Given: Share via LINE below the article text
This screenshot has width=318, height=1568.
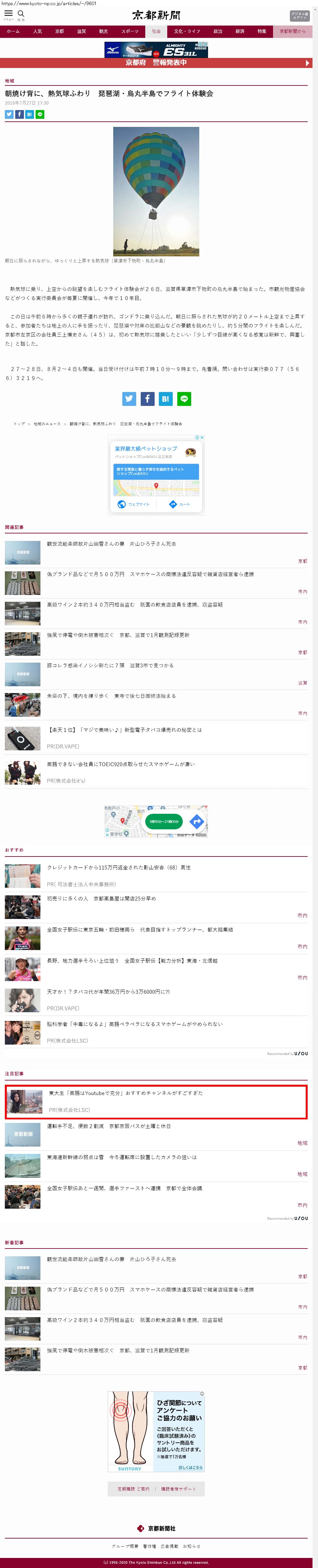Looking at the screenshot, I should 184,399.
